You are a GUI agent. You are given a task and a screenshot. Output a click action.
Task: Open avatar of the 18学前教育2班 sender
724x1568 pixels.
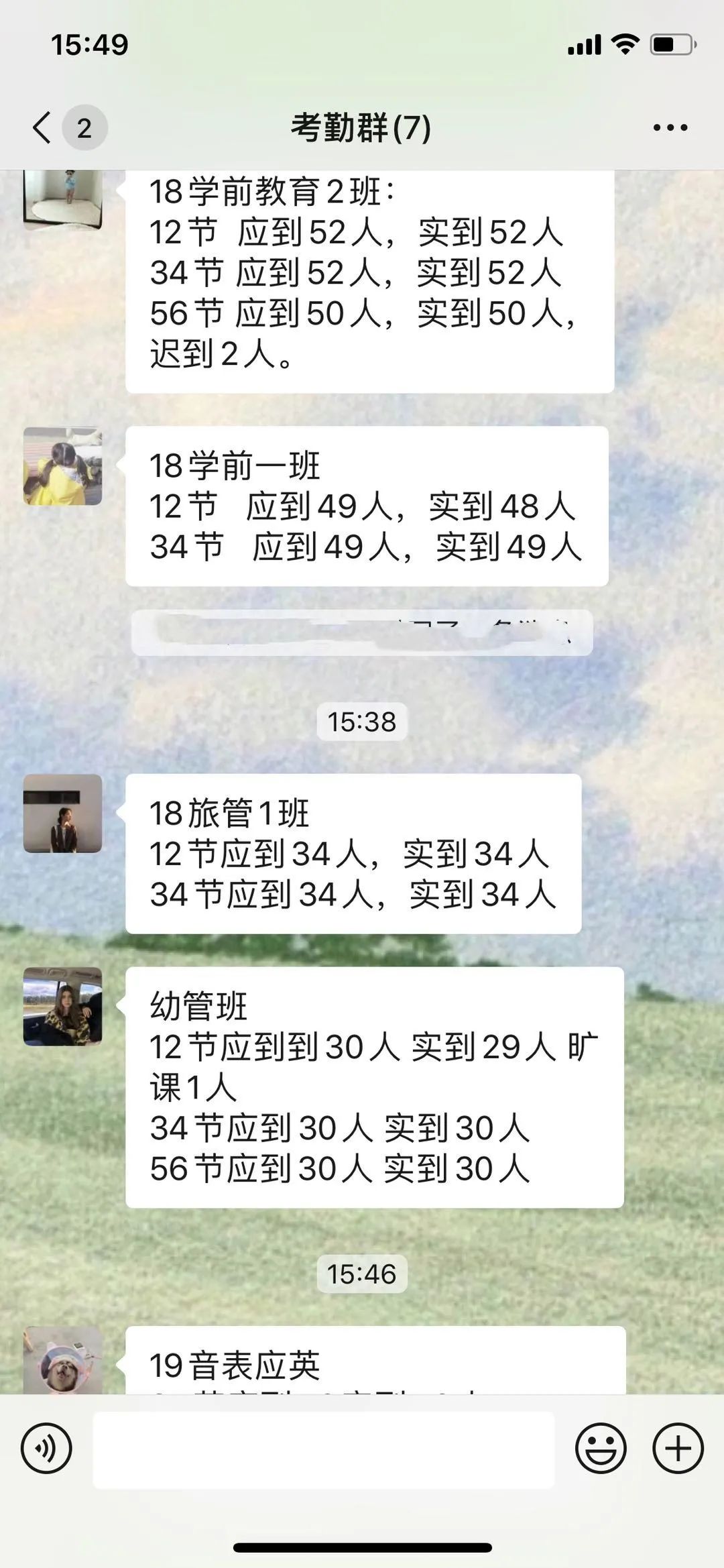coord(63,200)
